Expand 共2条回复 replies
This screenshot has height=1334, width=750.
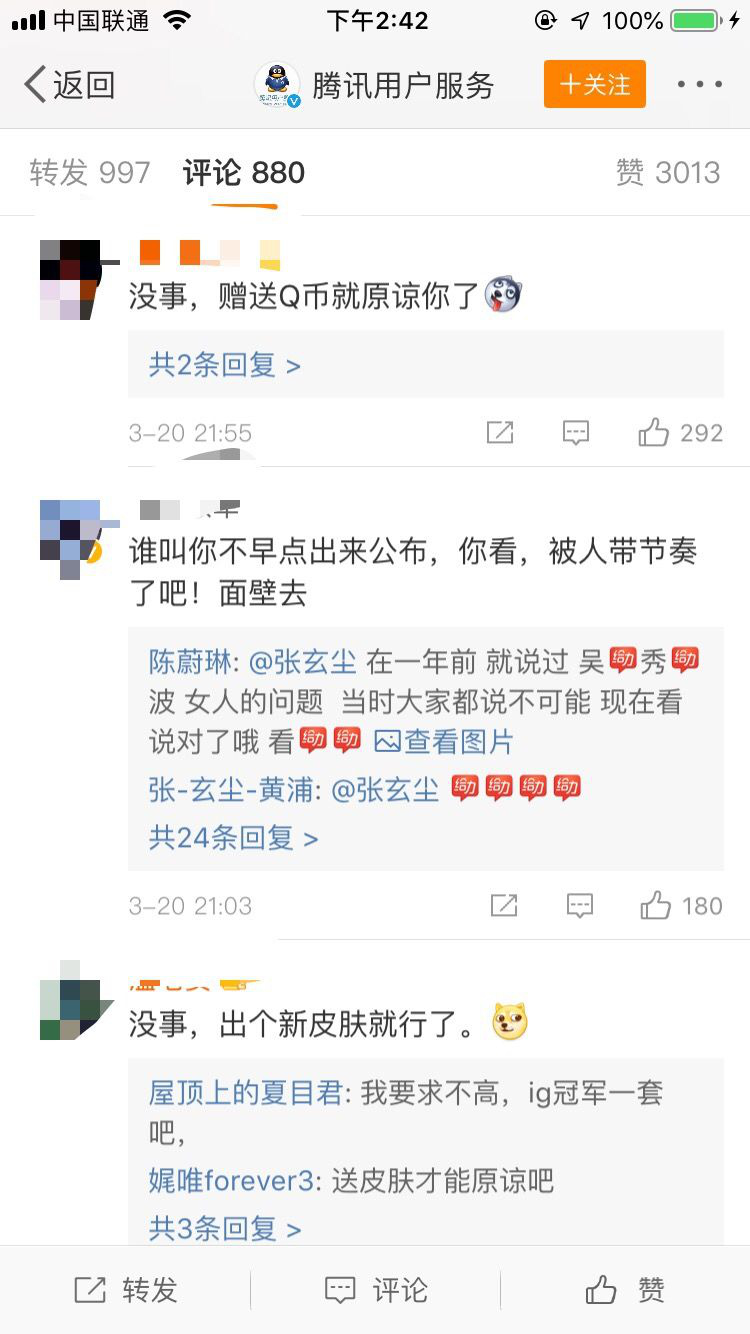(224, 366)
